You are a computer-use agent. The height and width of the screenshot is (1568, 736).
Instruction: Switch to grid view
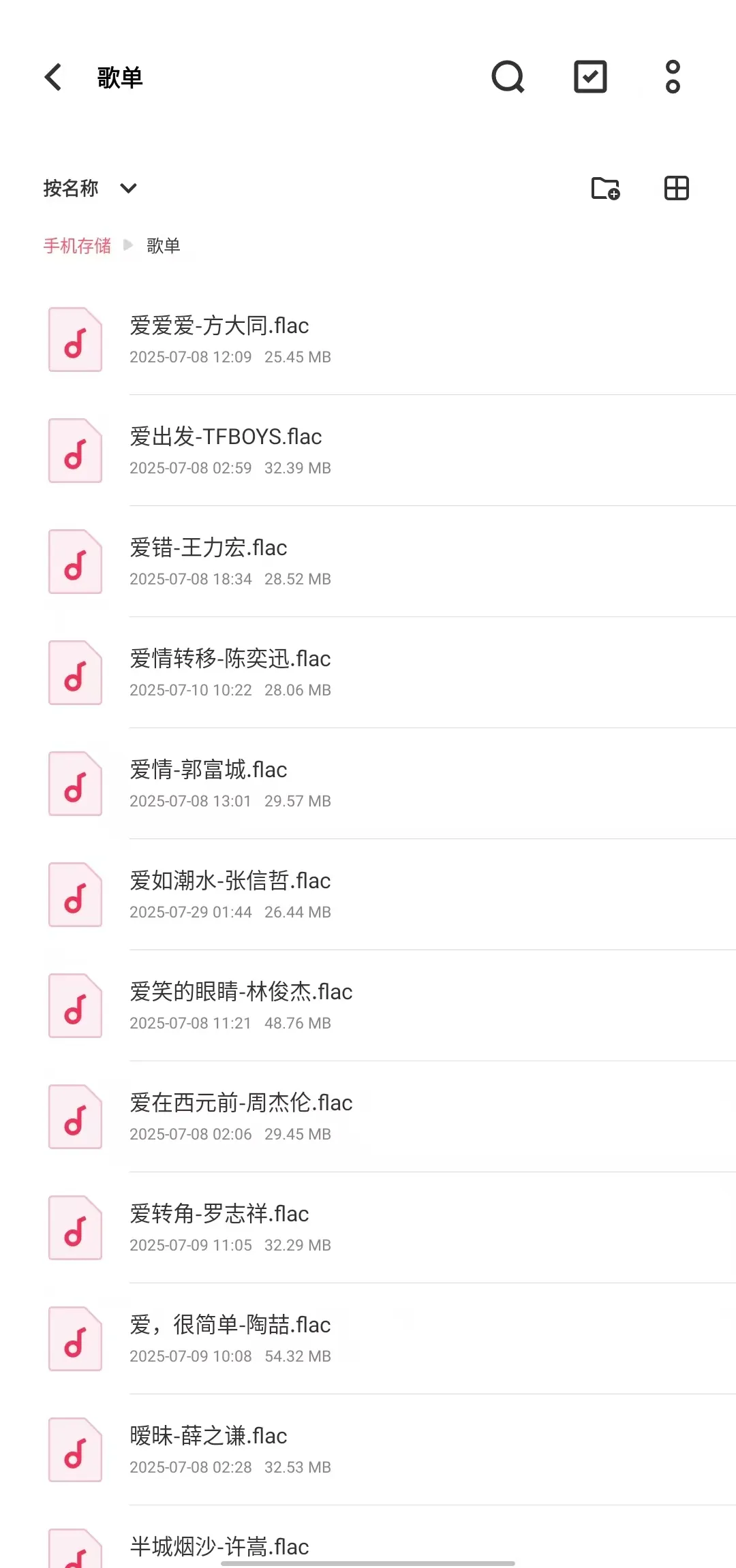tap(676, 188)
